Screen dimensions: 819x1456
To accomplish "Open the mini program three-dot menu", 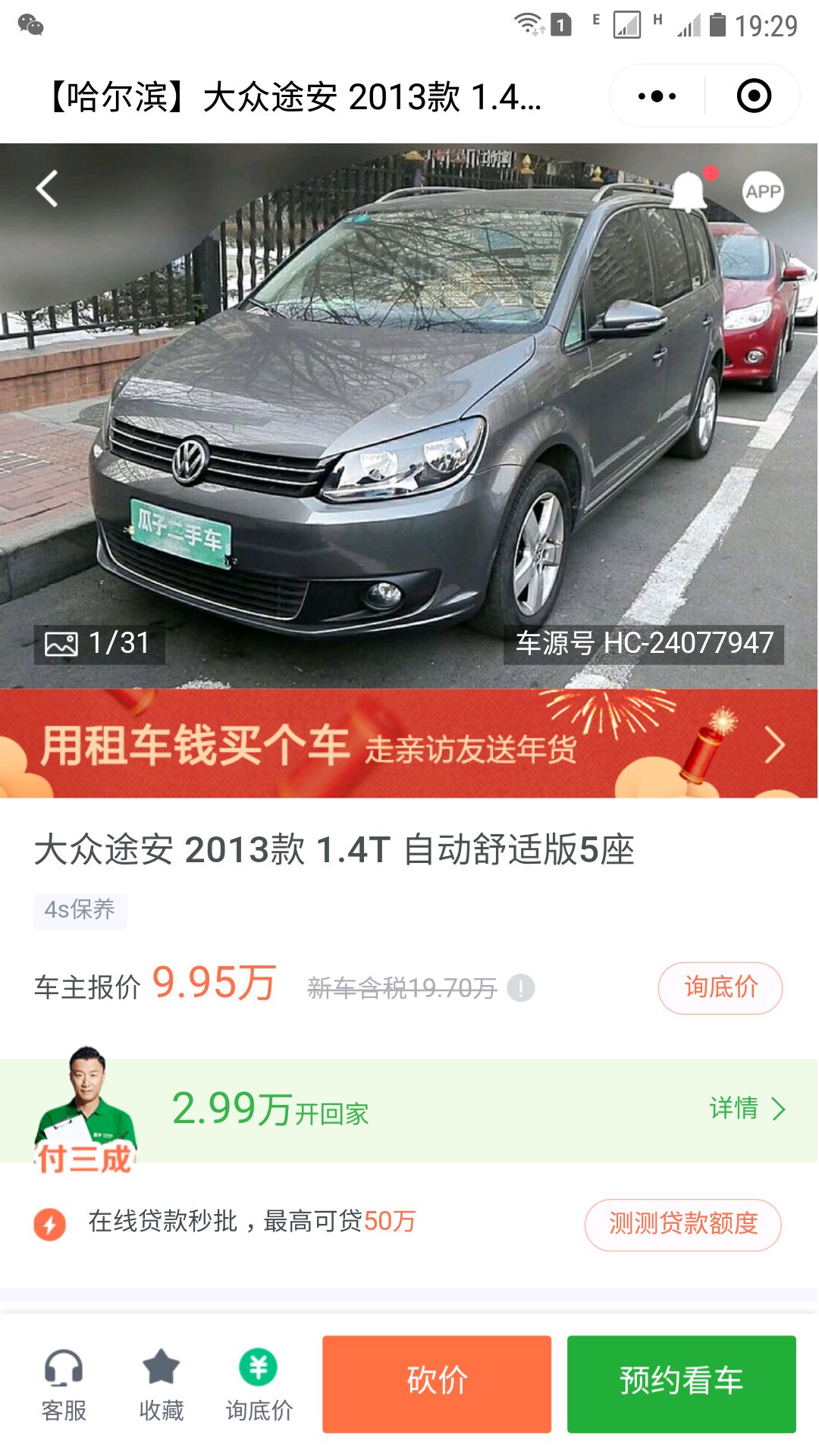I will tap(657, 96).
